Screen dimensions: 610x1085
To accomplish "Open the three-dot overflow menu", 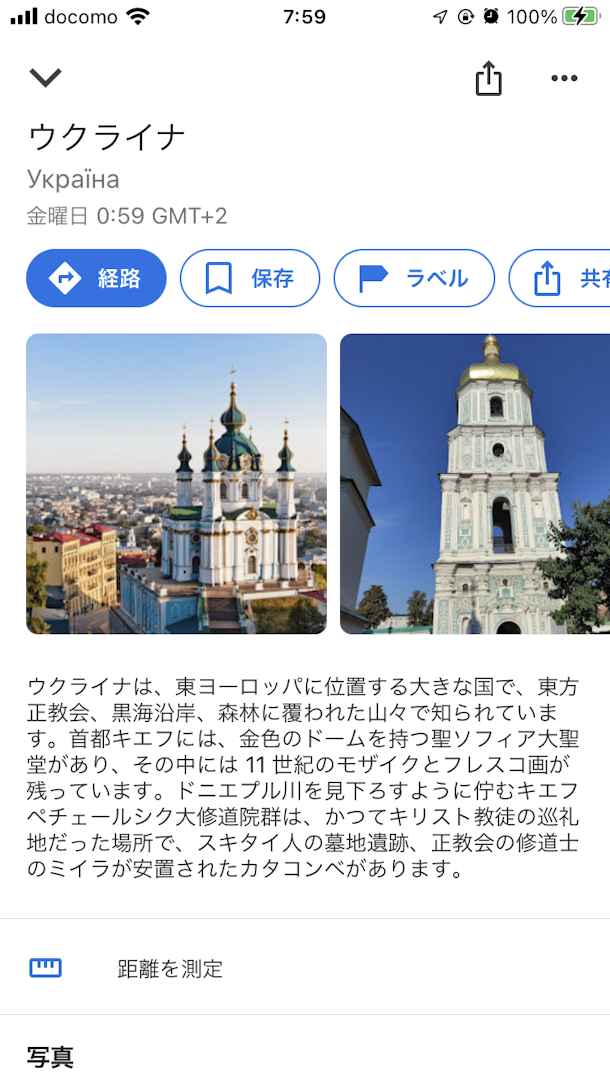I will (x=564, y=78).
